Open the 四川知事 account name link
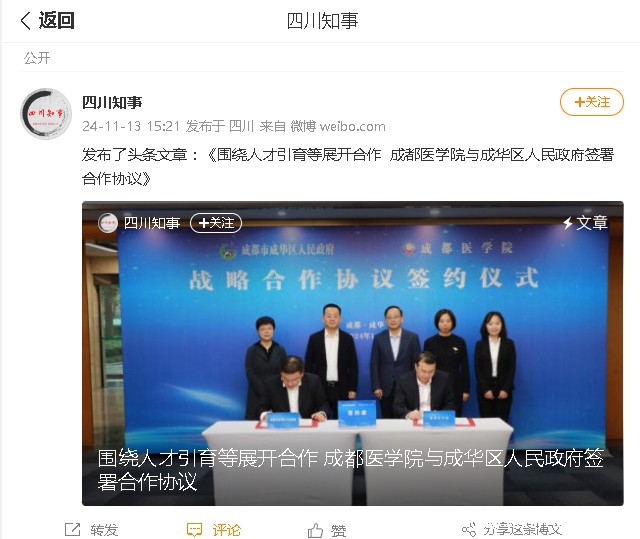640x539 pixels. 111,102
